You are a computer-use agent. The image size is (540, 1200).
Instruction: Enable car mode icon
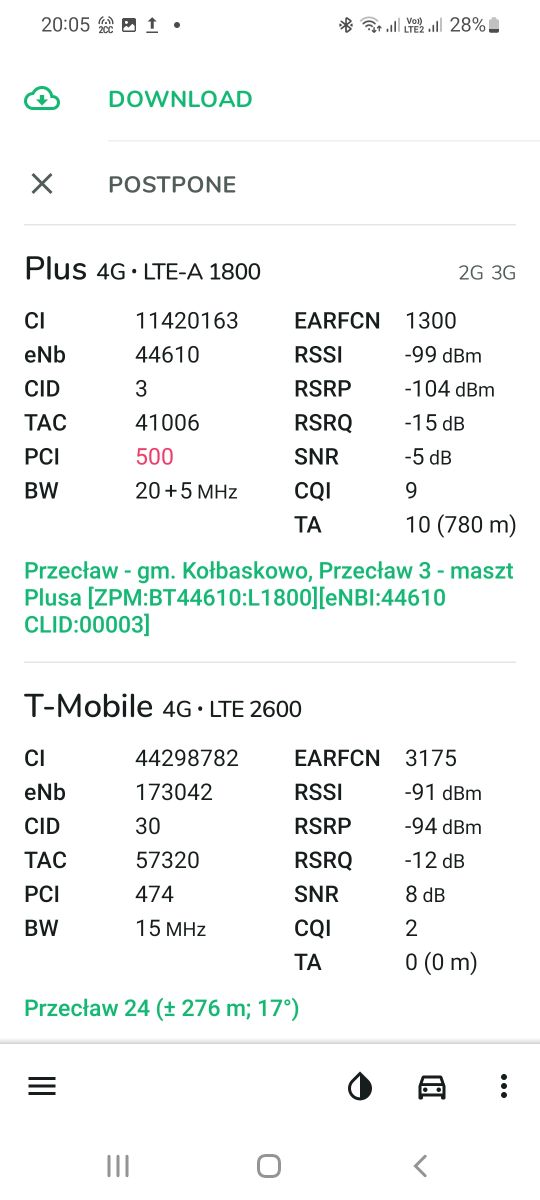pyautogui.click(x=432, y=1087)
